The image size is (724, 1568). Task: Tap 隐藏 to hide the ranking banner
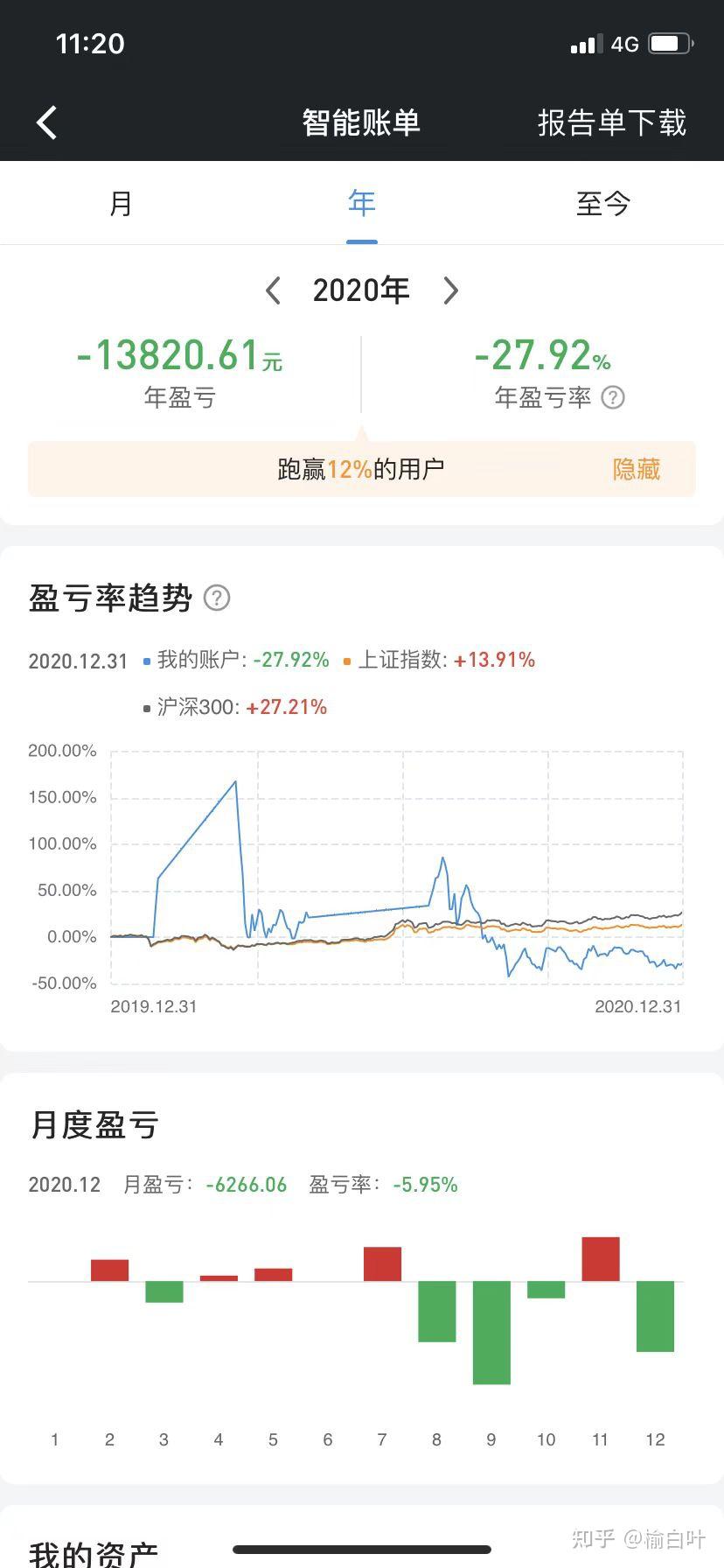636,470
